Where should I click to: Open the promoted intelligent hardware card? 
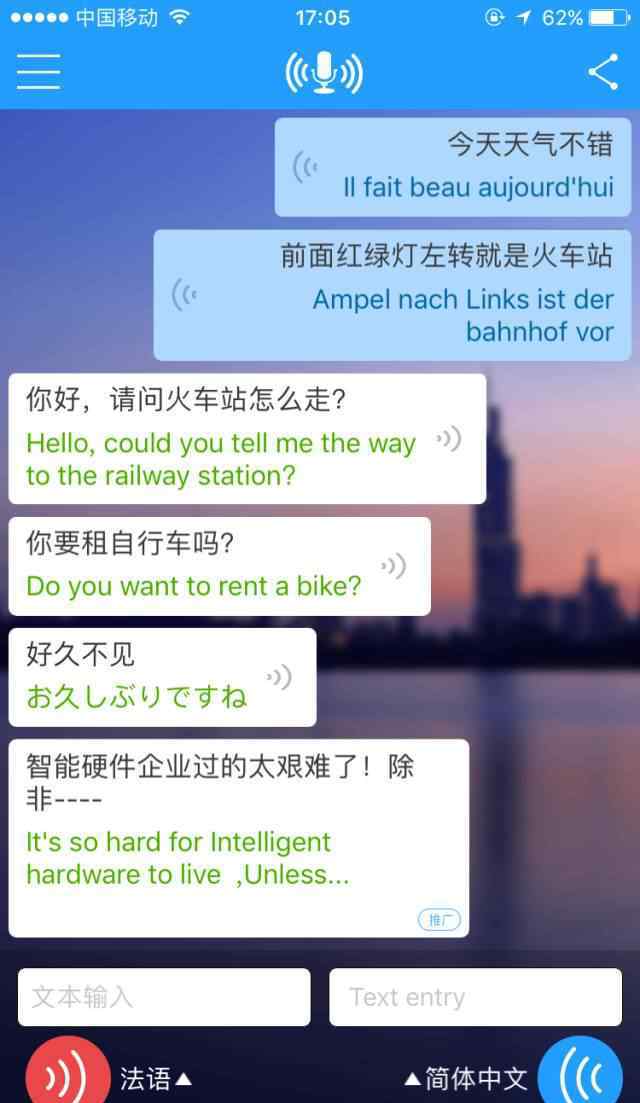238,838
